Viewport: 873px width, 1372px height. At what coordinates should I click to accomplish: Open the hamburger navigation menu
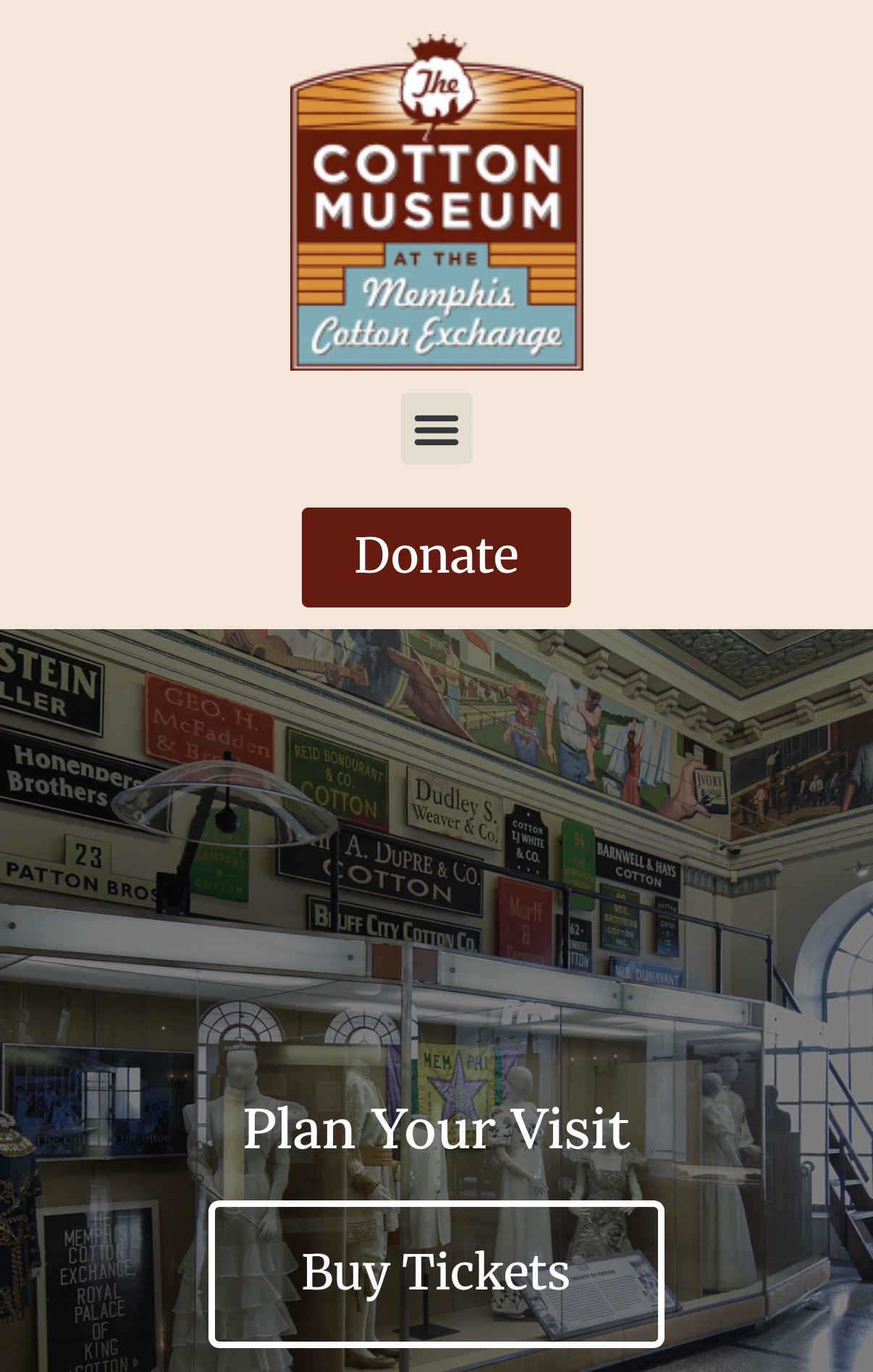click(436, 429)
